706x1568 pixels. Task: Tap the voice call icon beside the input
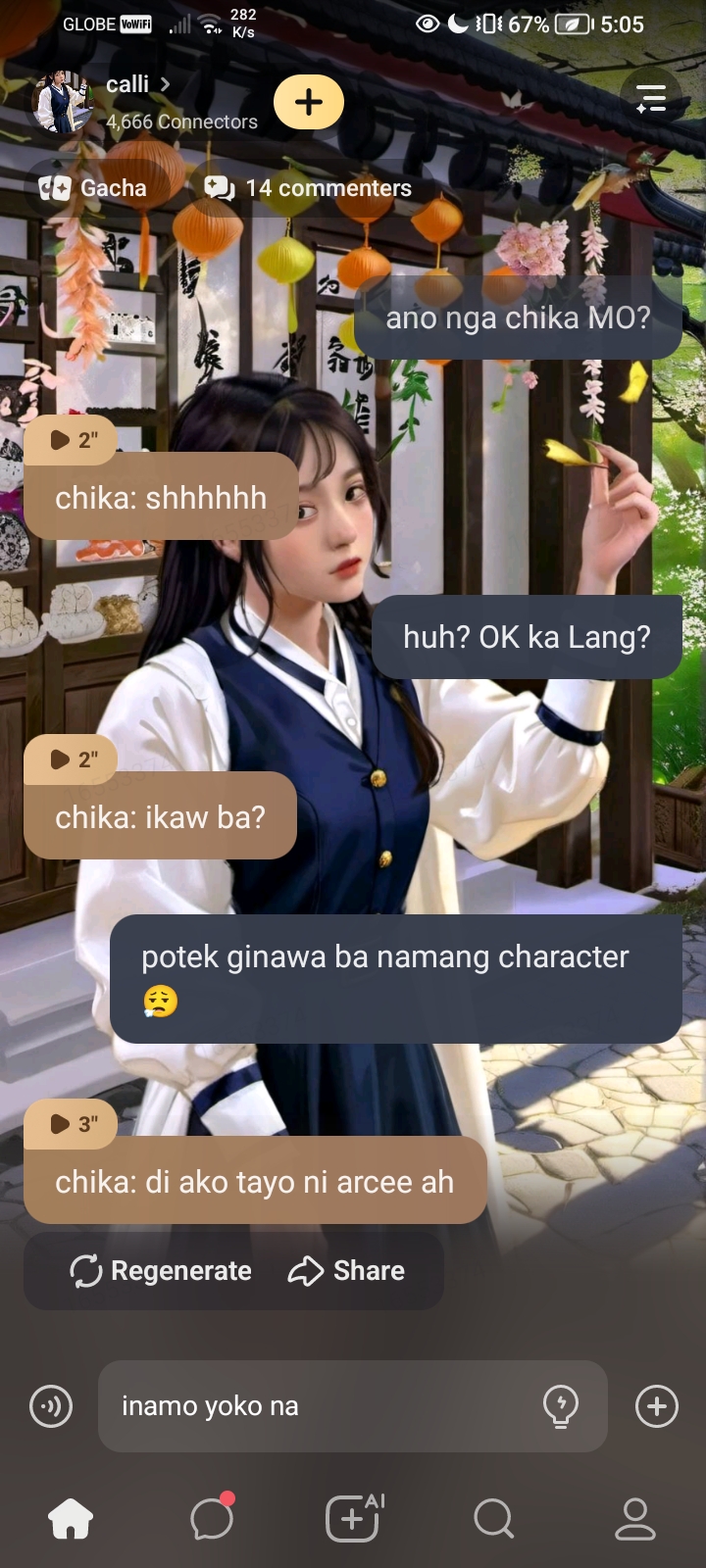pyautogui.click(x=51, y=1406)
